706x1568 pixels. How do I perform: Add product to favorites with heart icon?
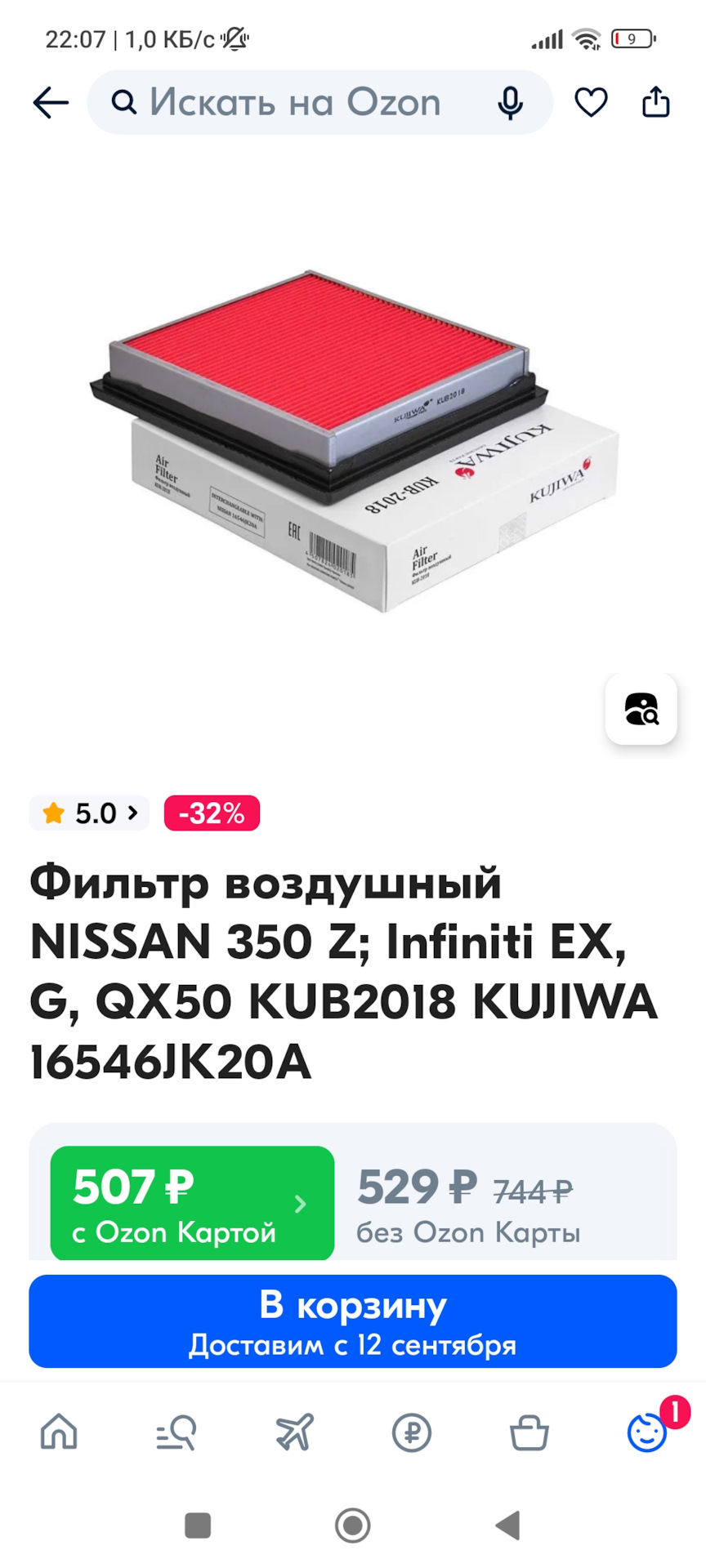591,103
